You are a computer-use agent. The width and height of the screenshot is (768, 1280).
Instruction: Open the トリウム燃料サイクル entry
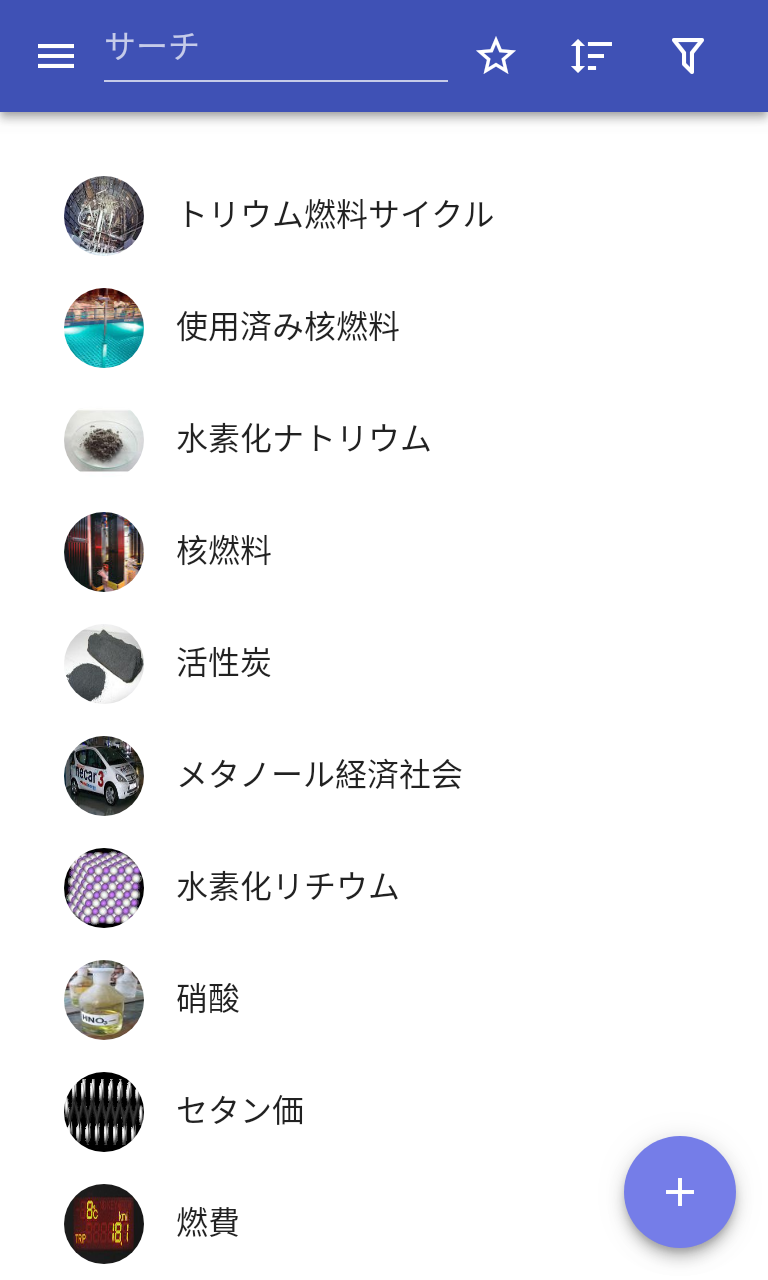point(335,215)
